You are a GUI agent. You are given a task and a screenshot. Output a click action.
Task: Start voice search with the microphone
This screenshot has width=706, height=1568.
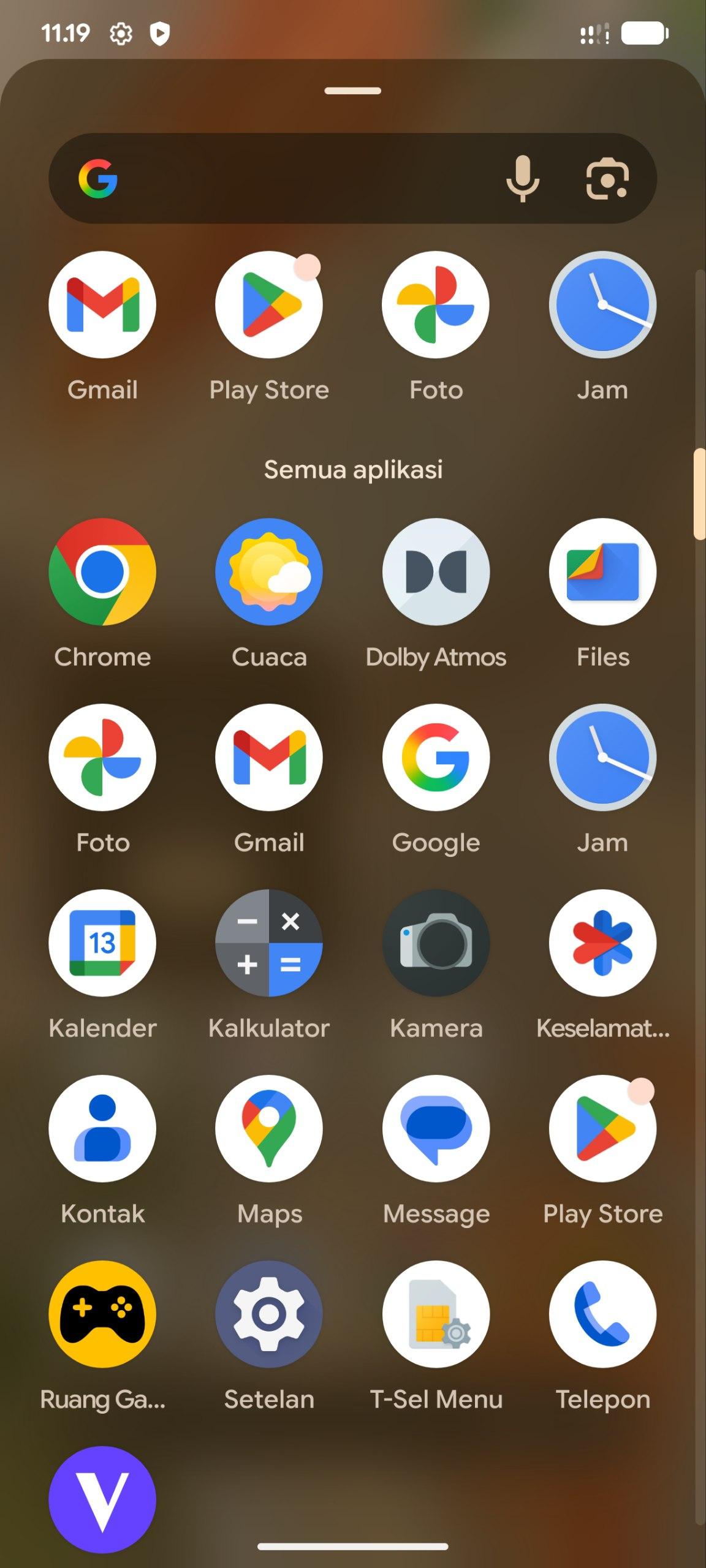tap(522, 178)
